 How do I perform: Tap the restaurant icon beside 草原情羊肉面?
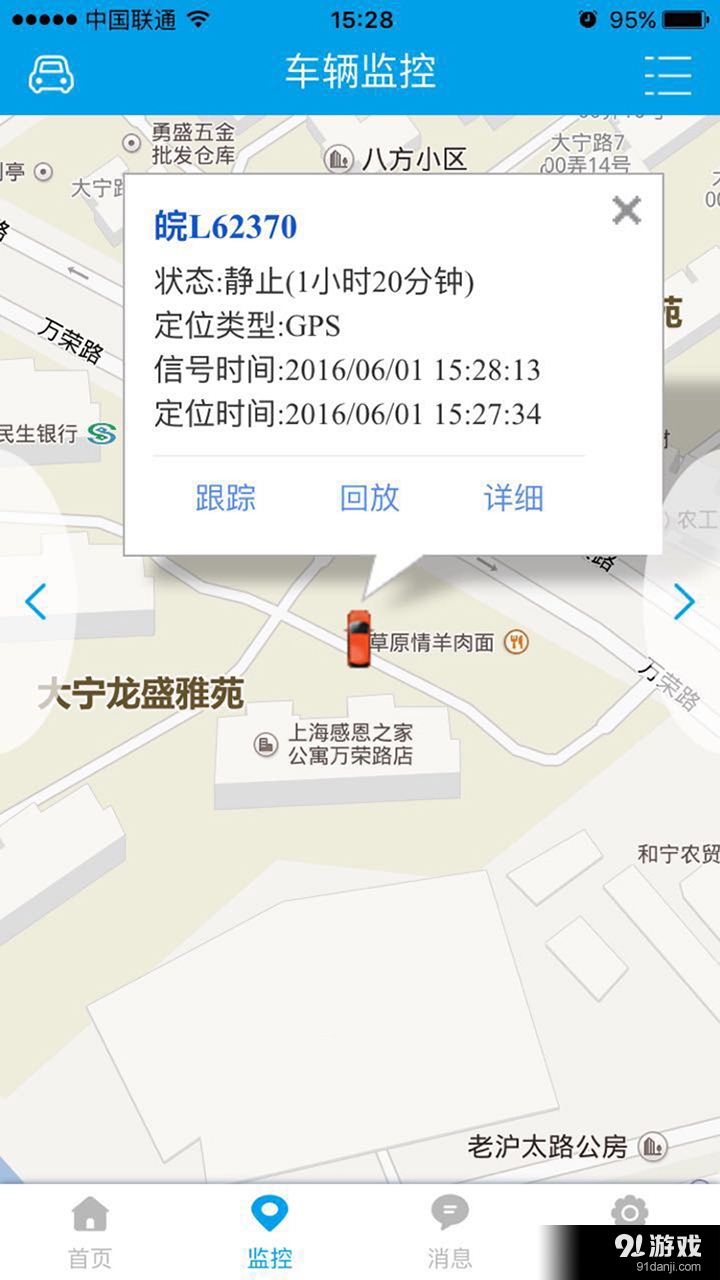coord(515,643)
